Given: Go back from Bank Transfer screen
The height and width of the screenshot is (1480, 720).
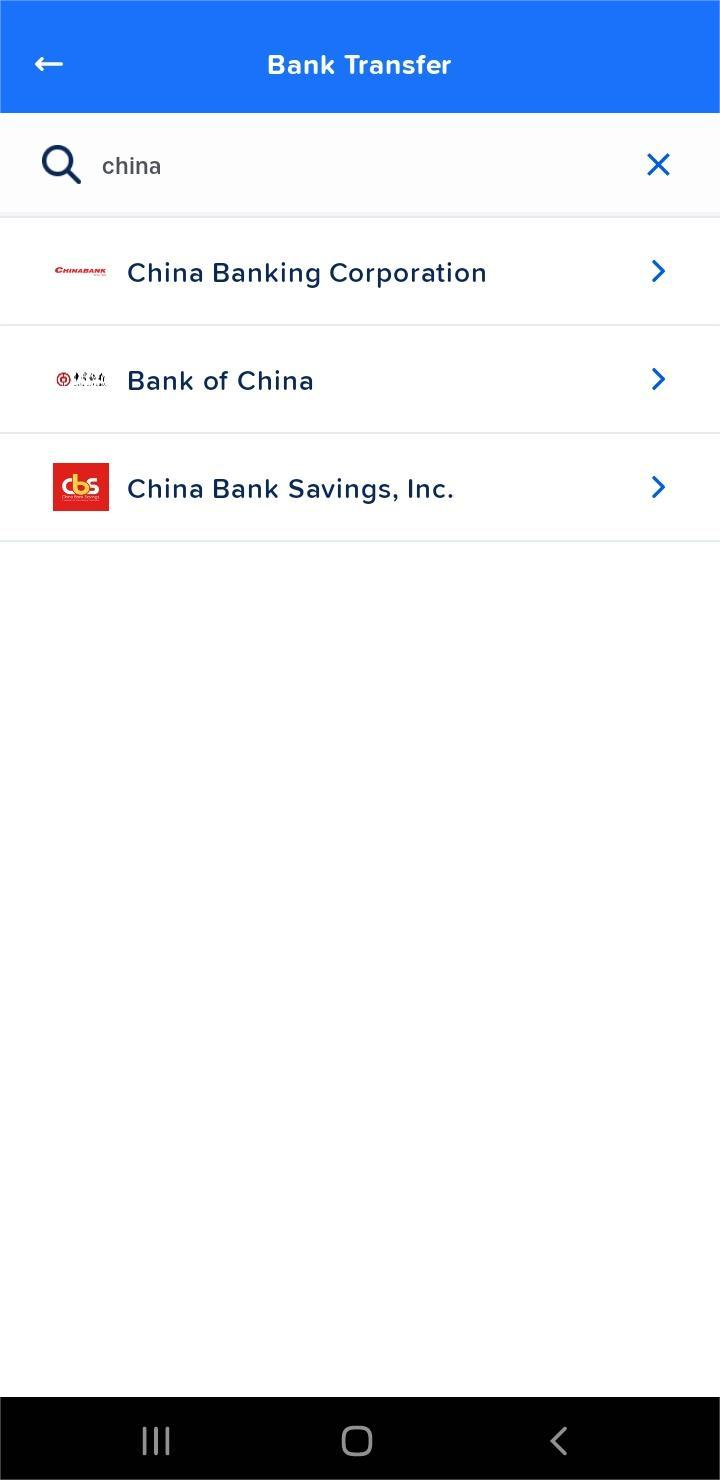Looking at the screenshot, I should pyautogui.click(x=48, y=65).
